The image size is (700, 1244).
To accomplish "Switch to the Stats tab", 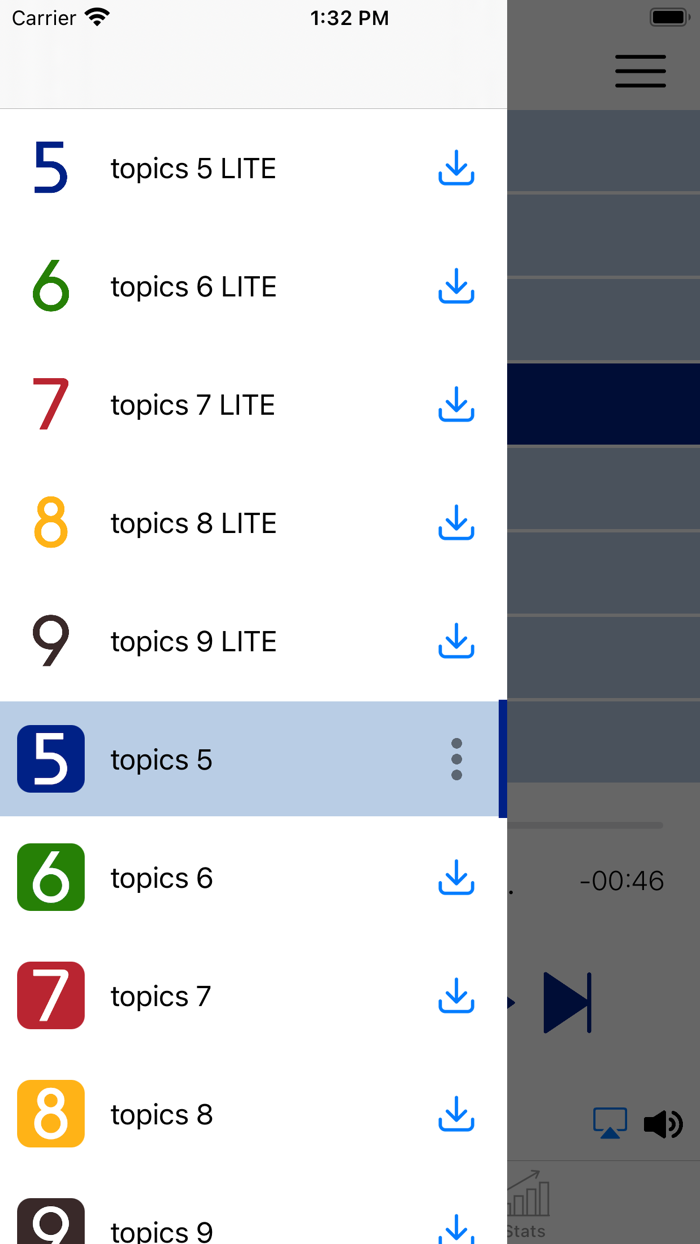I will [x=527, y=1205].
